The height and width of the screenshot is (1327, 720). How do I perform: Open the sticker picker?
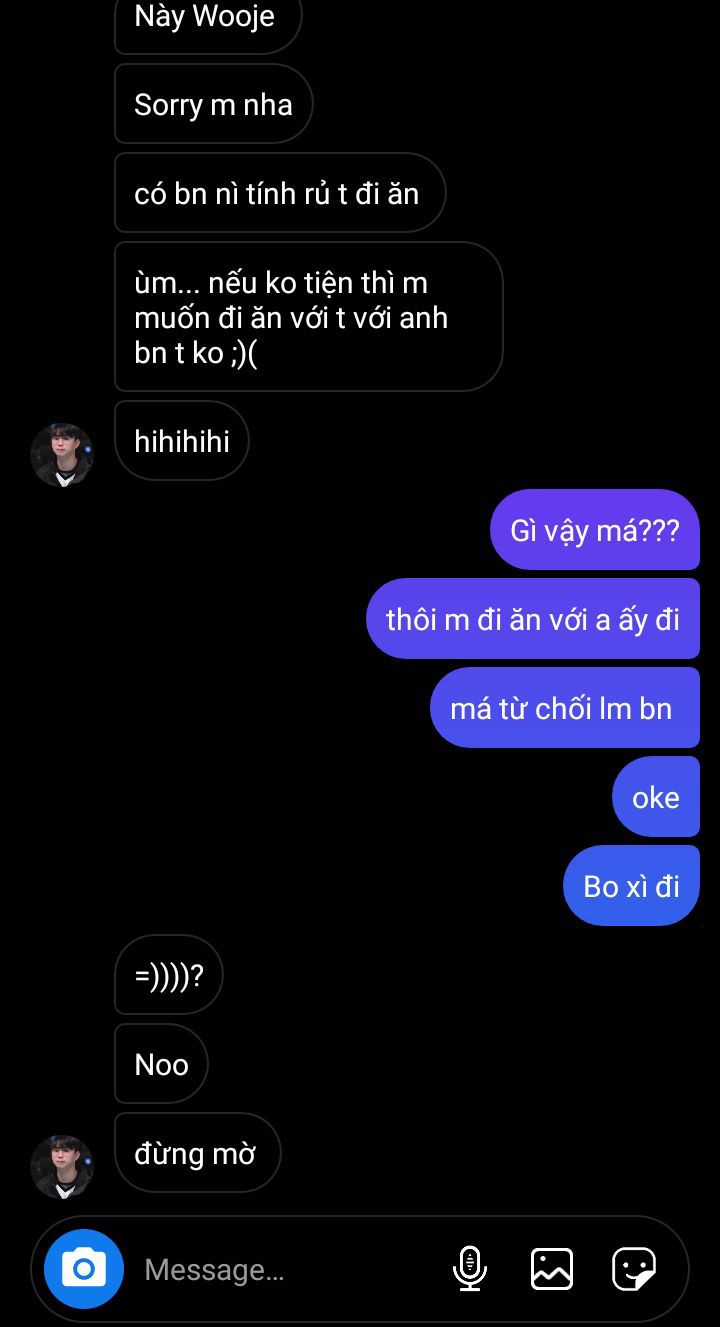pyautogui.click(x=634, y=1269)
